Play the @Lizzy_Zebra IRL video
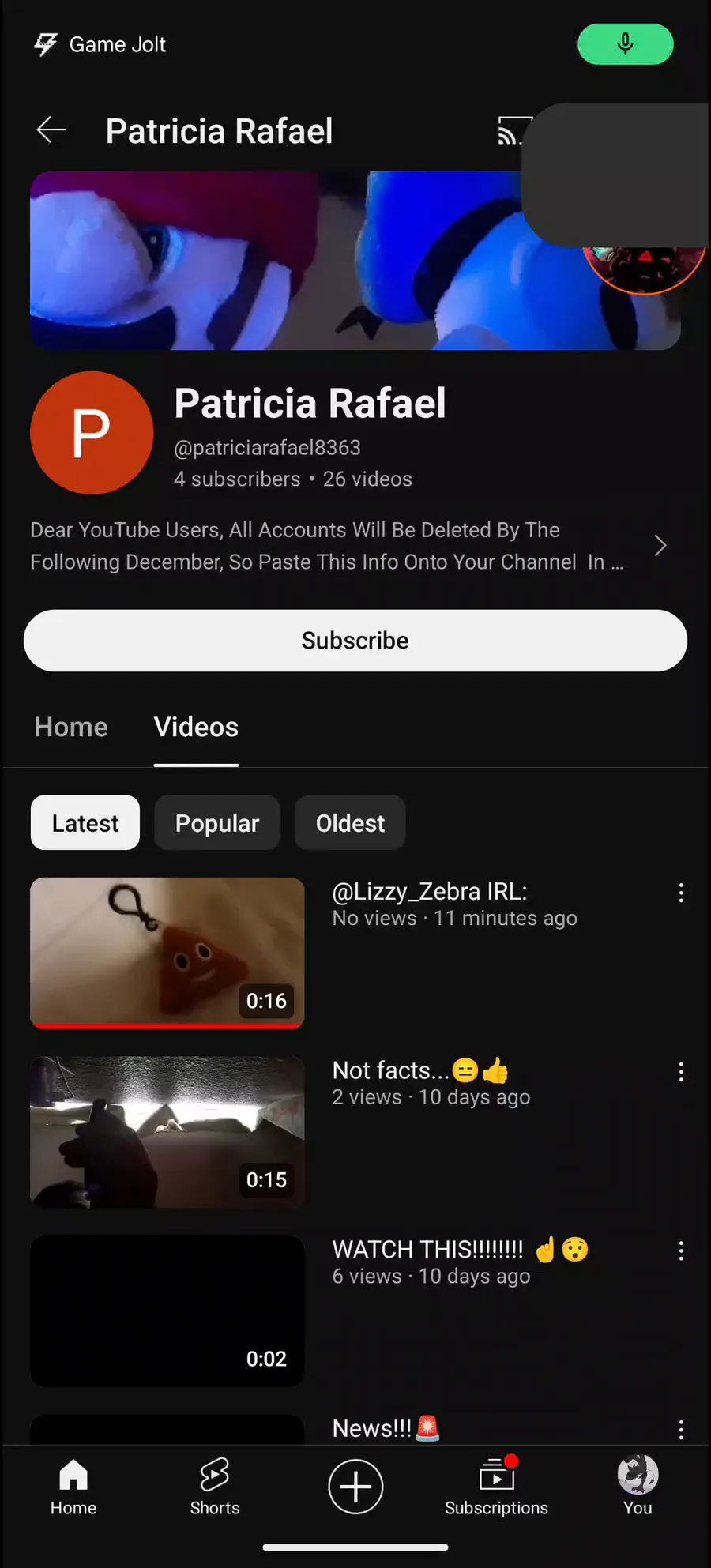This screenshot has width=711, height=1568. point(167,953)
